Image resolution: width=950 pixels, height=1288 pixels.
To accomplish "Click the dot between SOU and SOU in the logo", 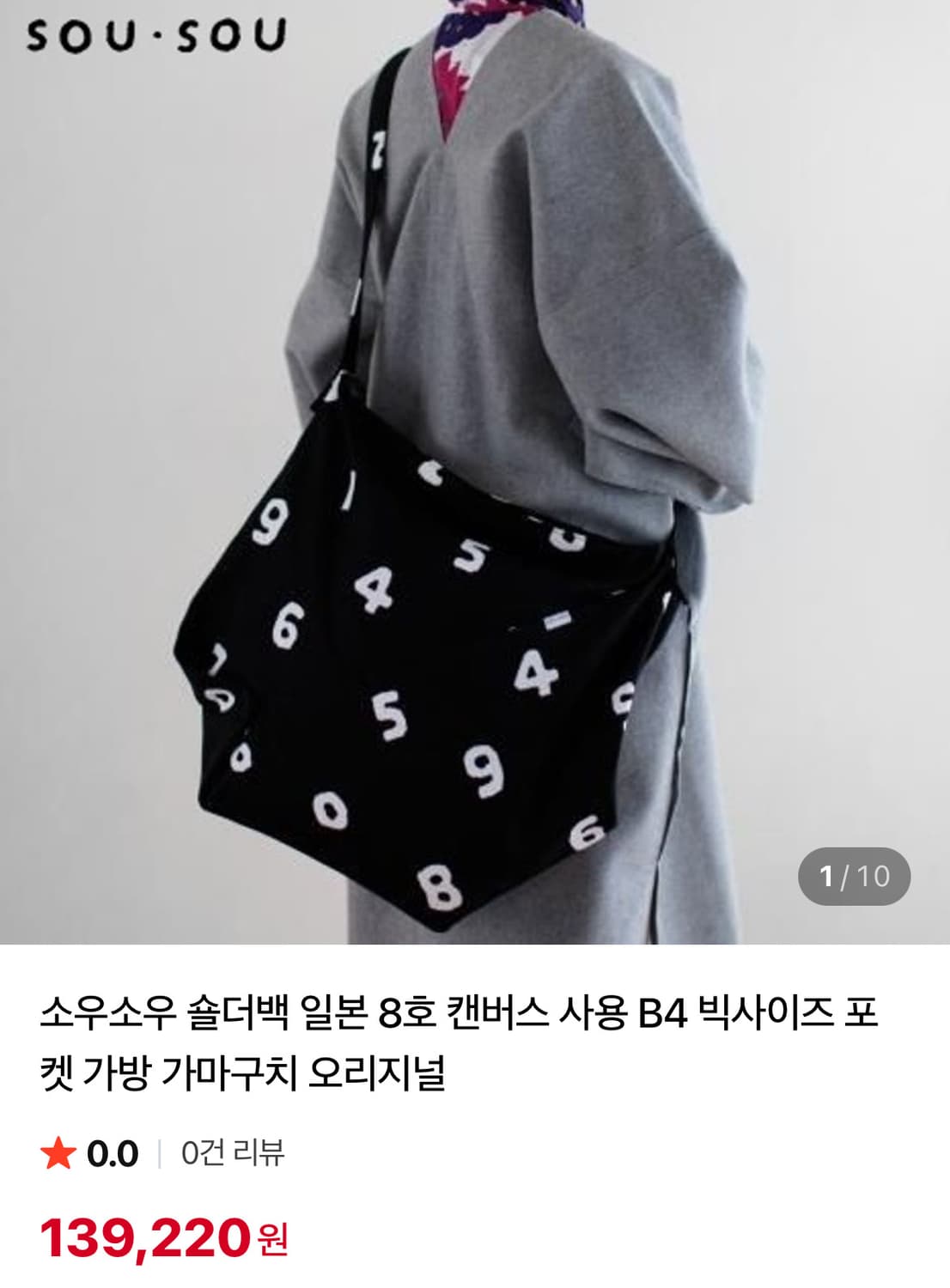I will click(155, 36).
